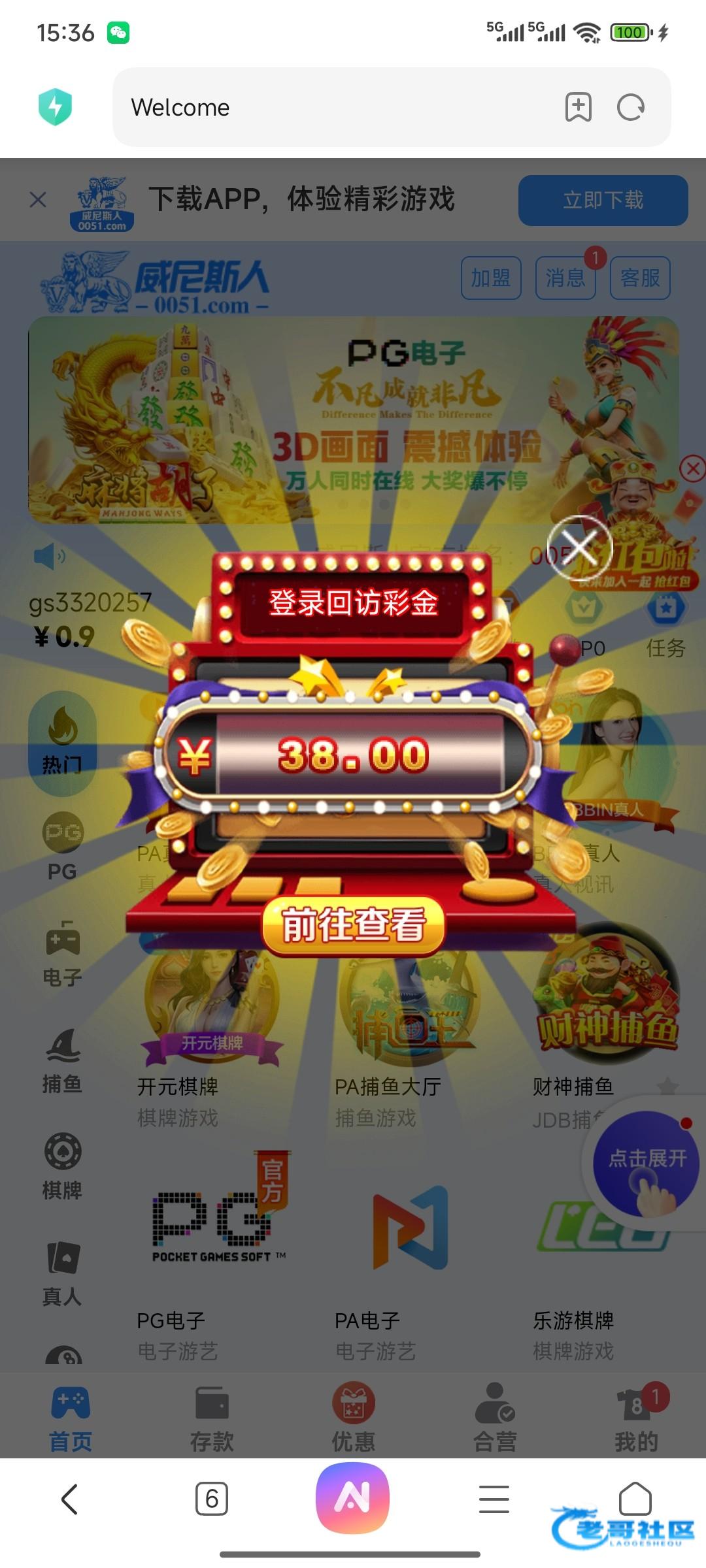The width and height of the screenshot is (706, 1568).
Task: Reload the page in the browser
Action: click(631, 108)
